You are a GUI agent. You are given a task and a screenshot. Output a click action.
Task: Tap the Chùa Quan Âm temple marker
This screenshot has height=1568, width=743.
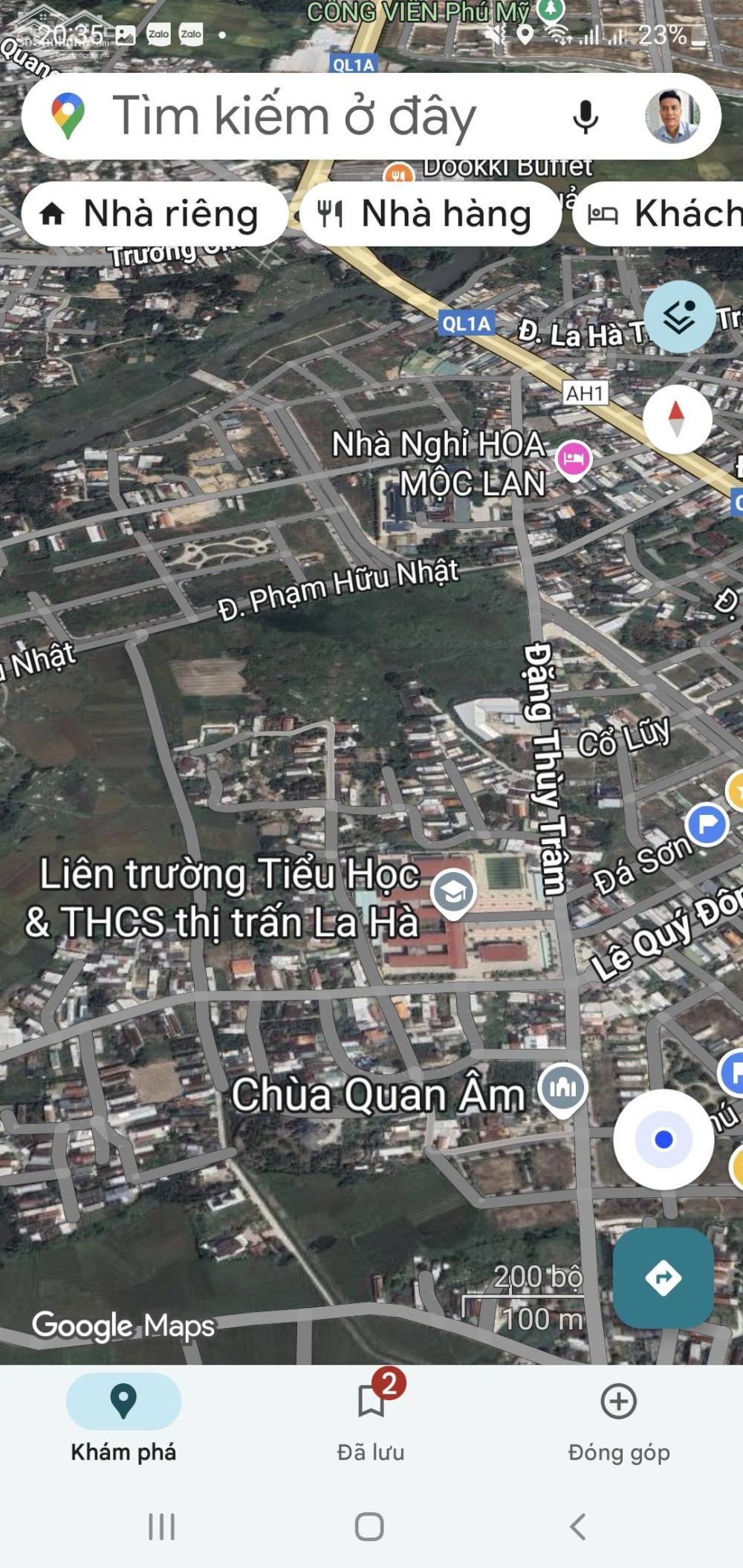[562, 1088]
